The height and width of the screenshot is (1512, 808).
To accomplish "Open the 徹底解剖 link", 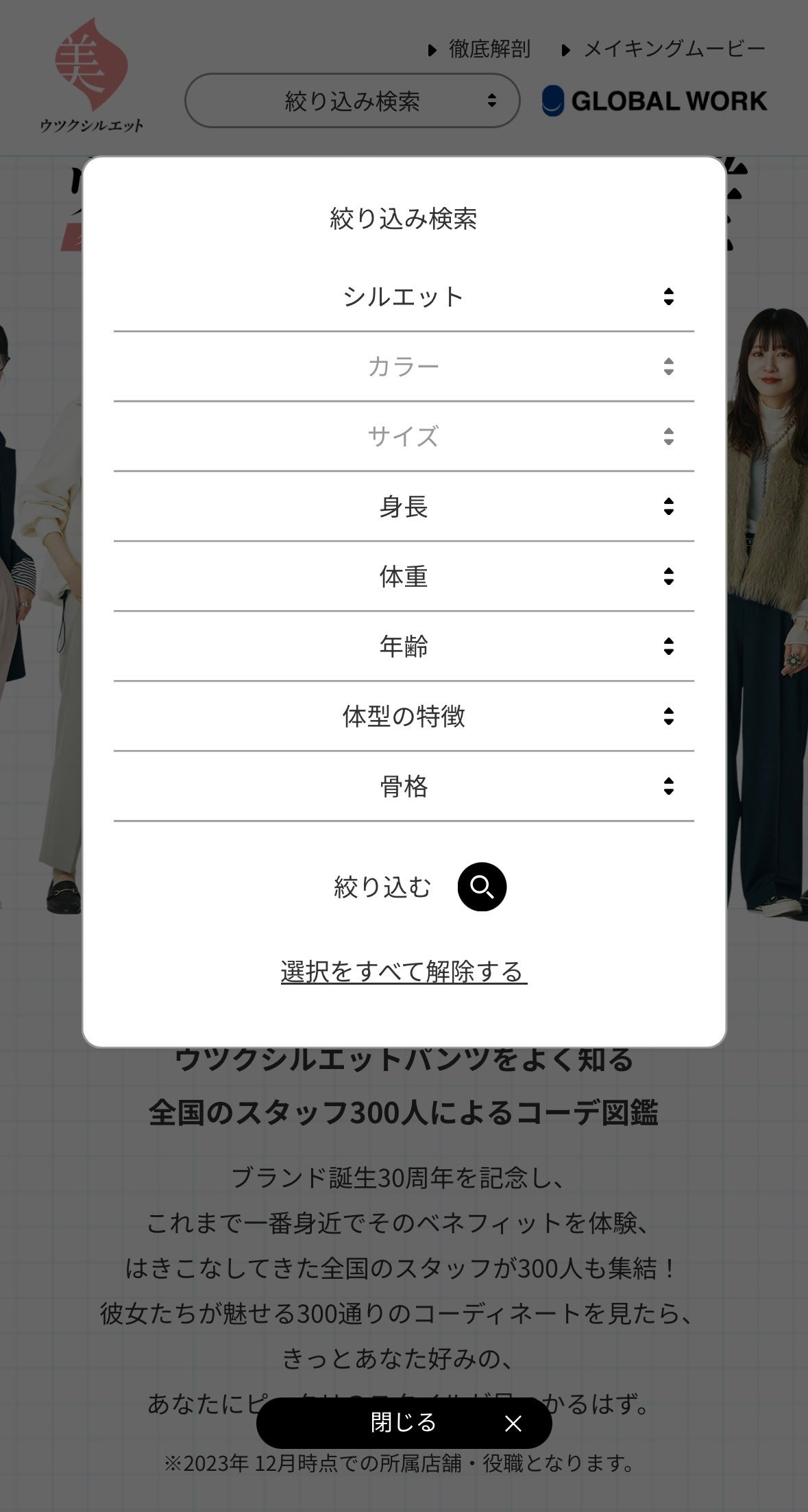I will [x=480, y=49].
